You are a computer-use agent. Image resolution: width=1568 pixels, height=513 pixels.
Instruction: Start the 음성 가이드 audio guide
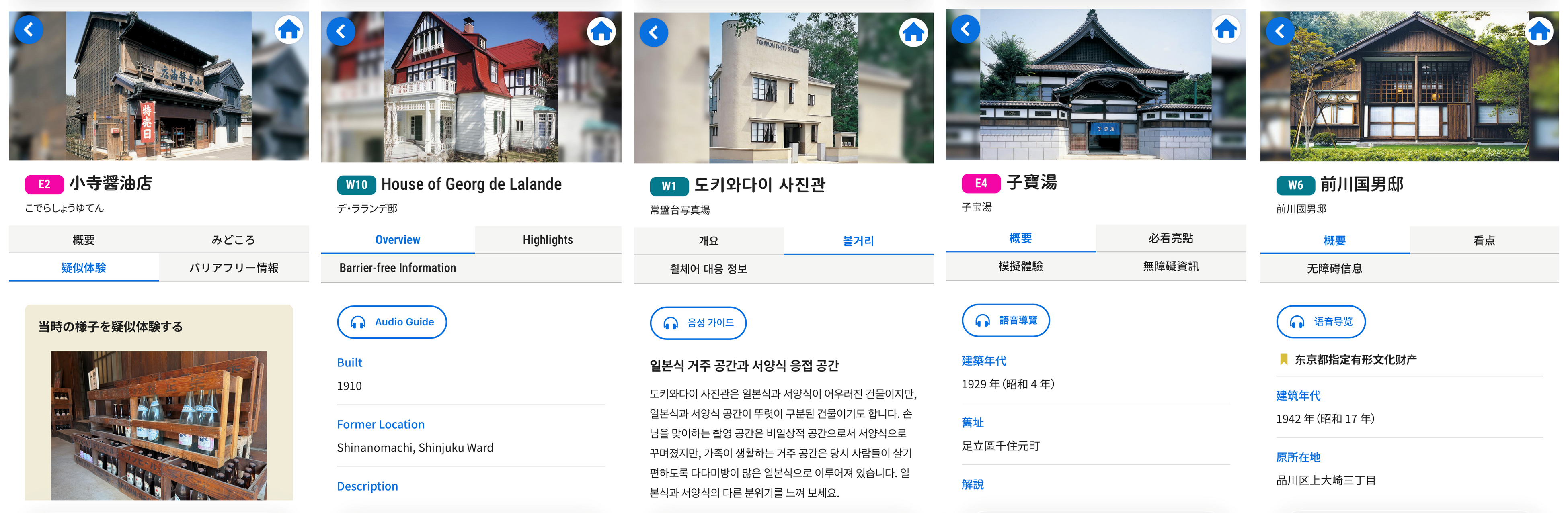point(698,323)
